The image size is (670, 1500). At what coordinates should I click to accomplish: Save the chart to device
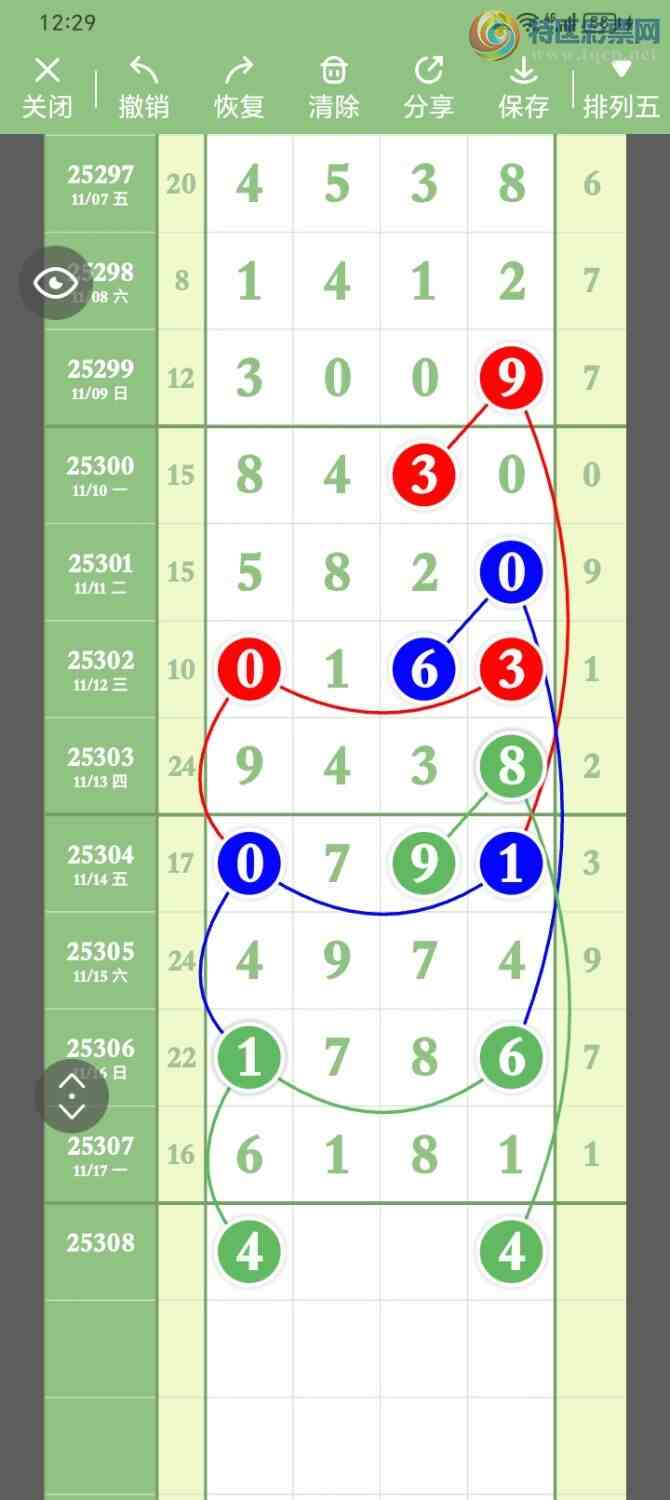coord(523,86)
